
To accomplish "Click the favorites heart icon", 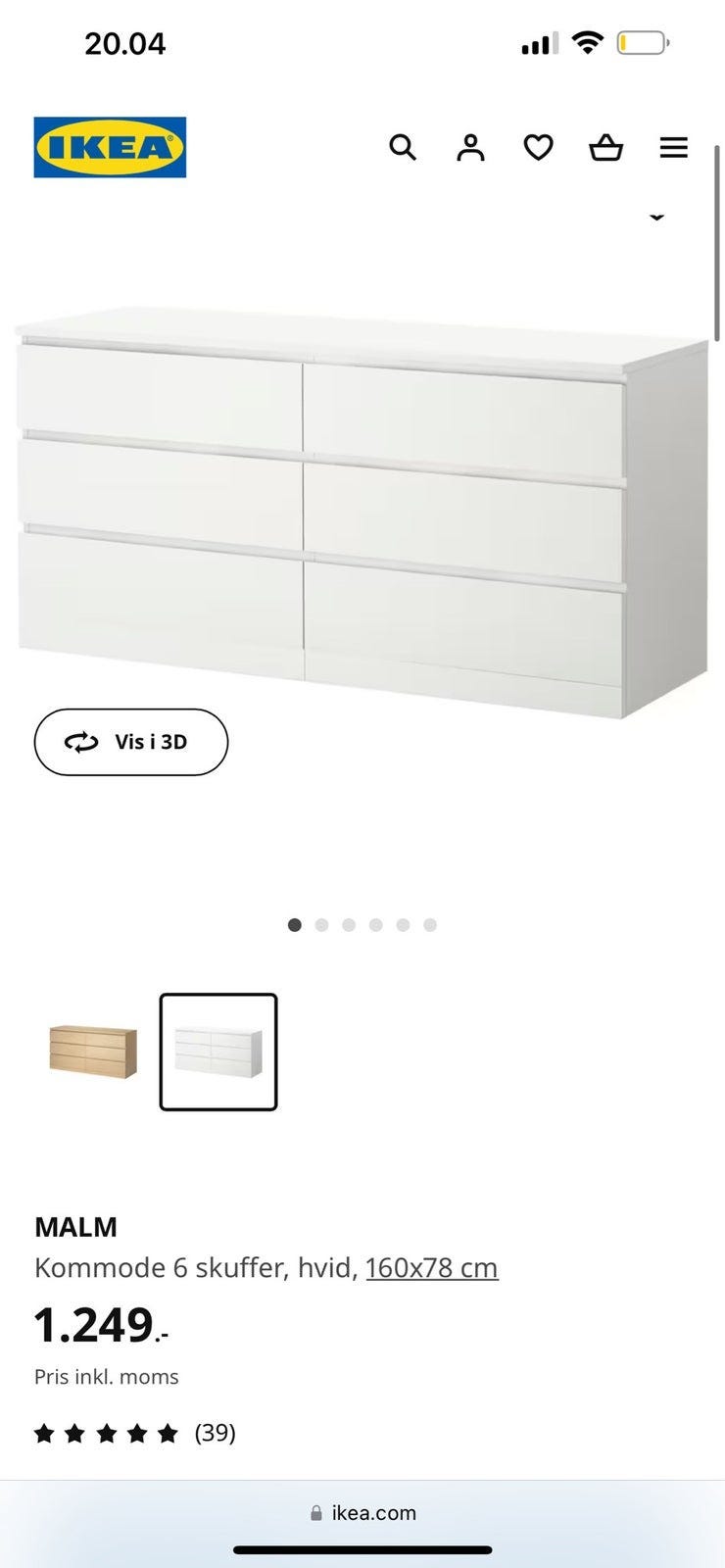I will (x=539, y=147).
